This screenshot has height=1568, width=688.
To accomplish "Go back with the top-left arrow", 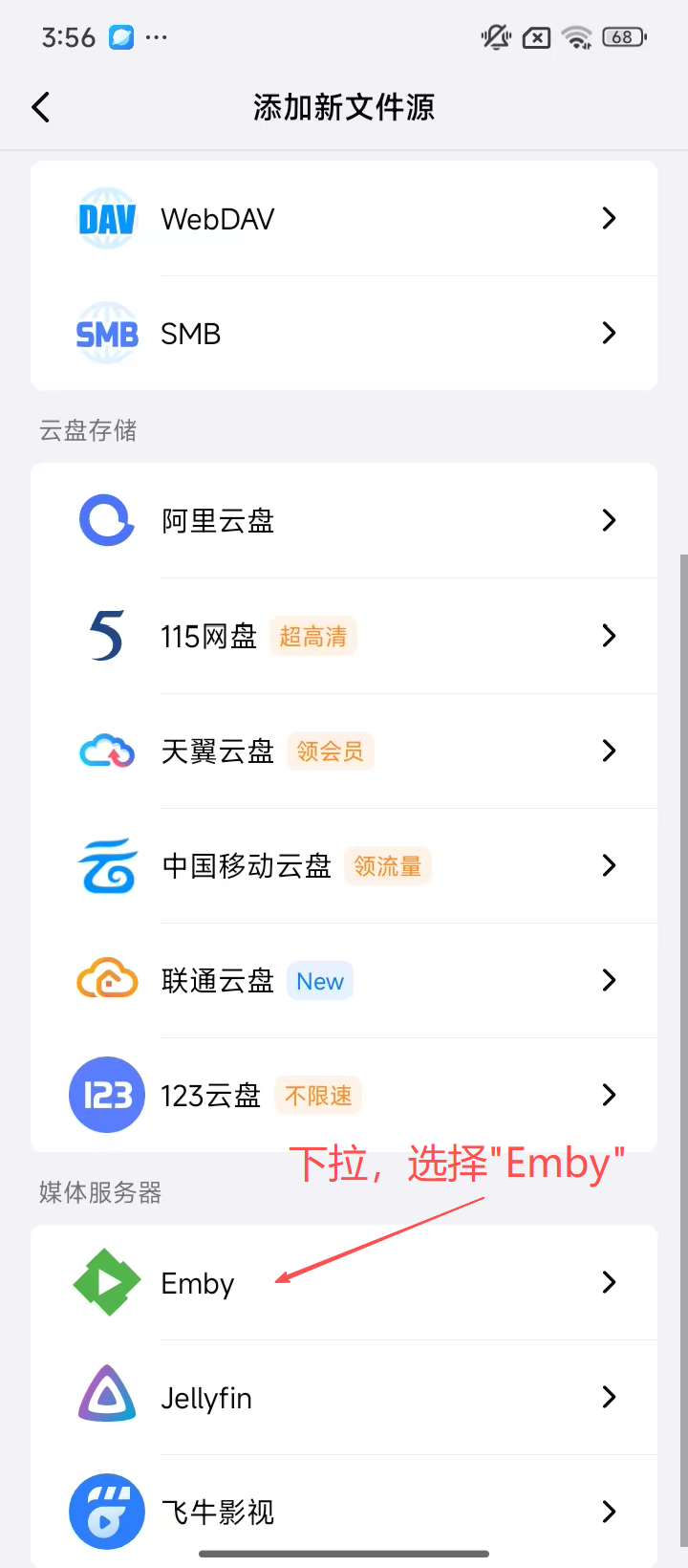I will click(x=40, y=107).
